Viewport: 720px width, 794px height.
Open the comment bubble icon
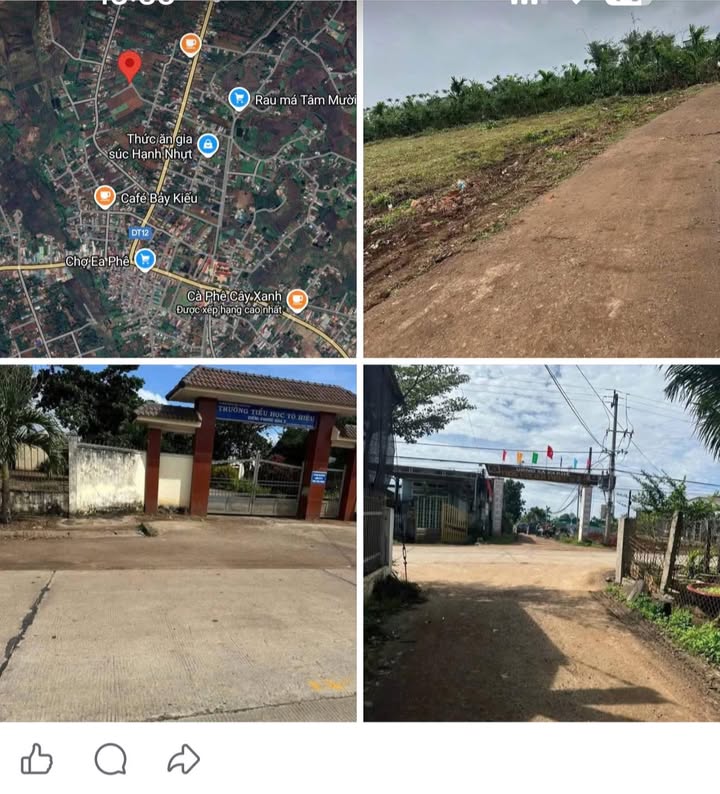click(x=110, y=759)
